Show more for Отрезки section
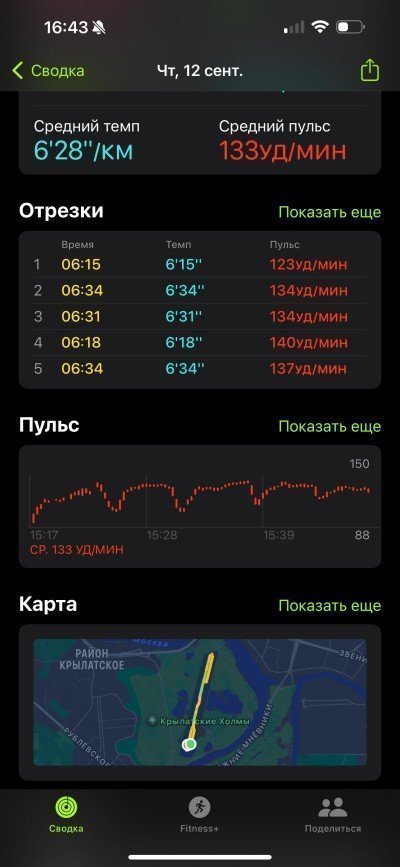The image size is (400, 867). [x=330, y=212]
